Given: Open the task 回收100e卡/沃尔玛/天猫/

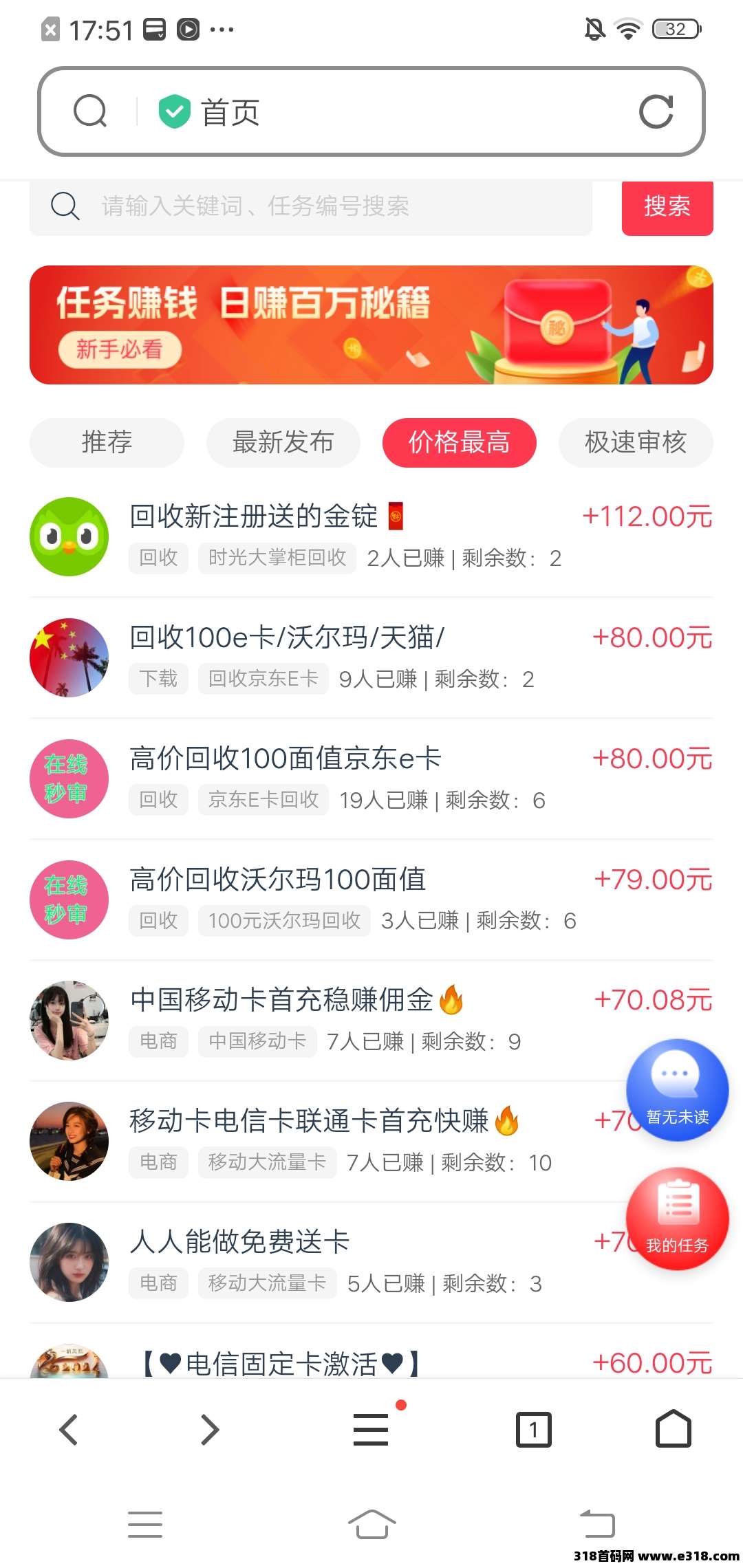Looking at the screenshot, I should click(286, 638).
